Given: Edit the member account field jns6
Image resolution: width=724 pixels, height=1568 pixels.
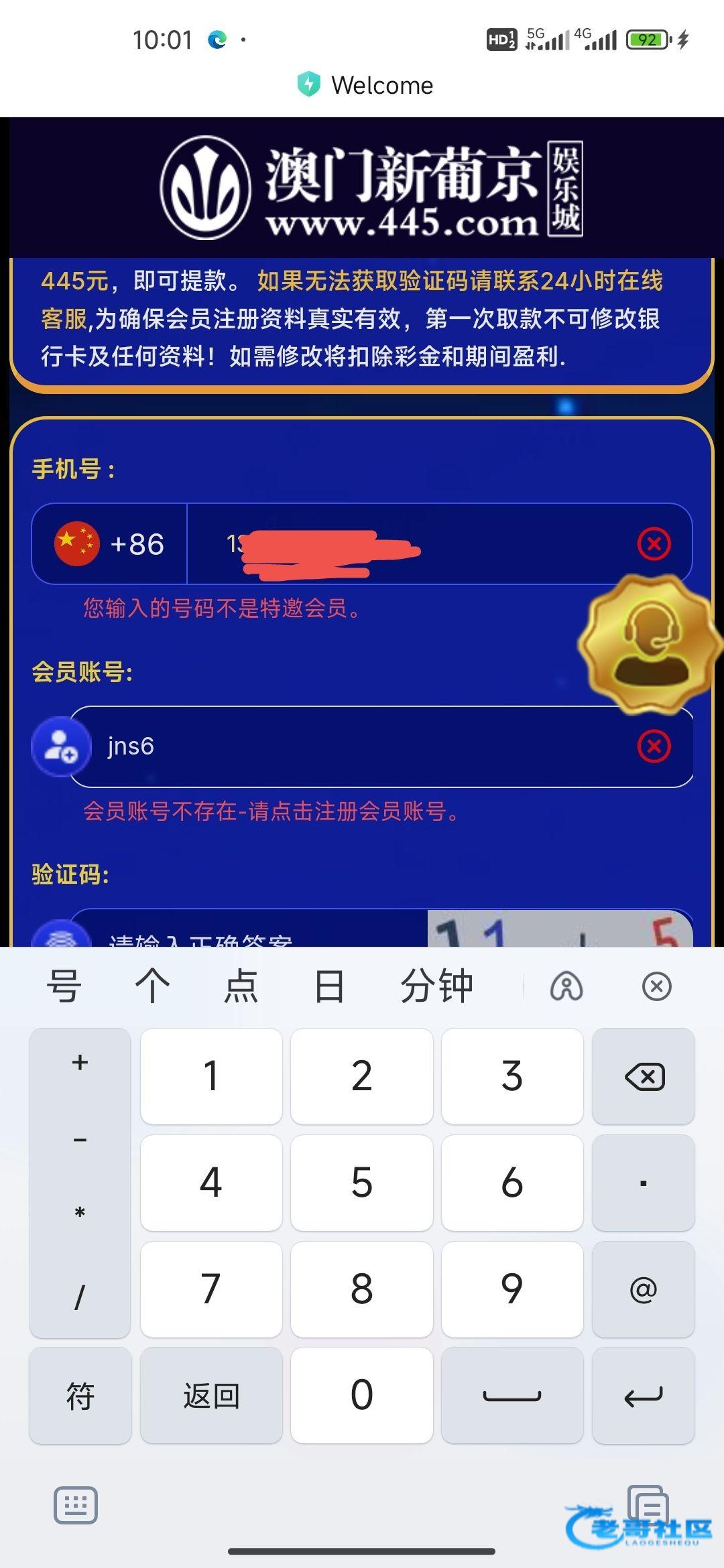Looking at the screenshot, I should [x=362, y=746].
